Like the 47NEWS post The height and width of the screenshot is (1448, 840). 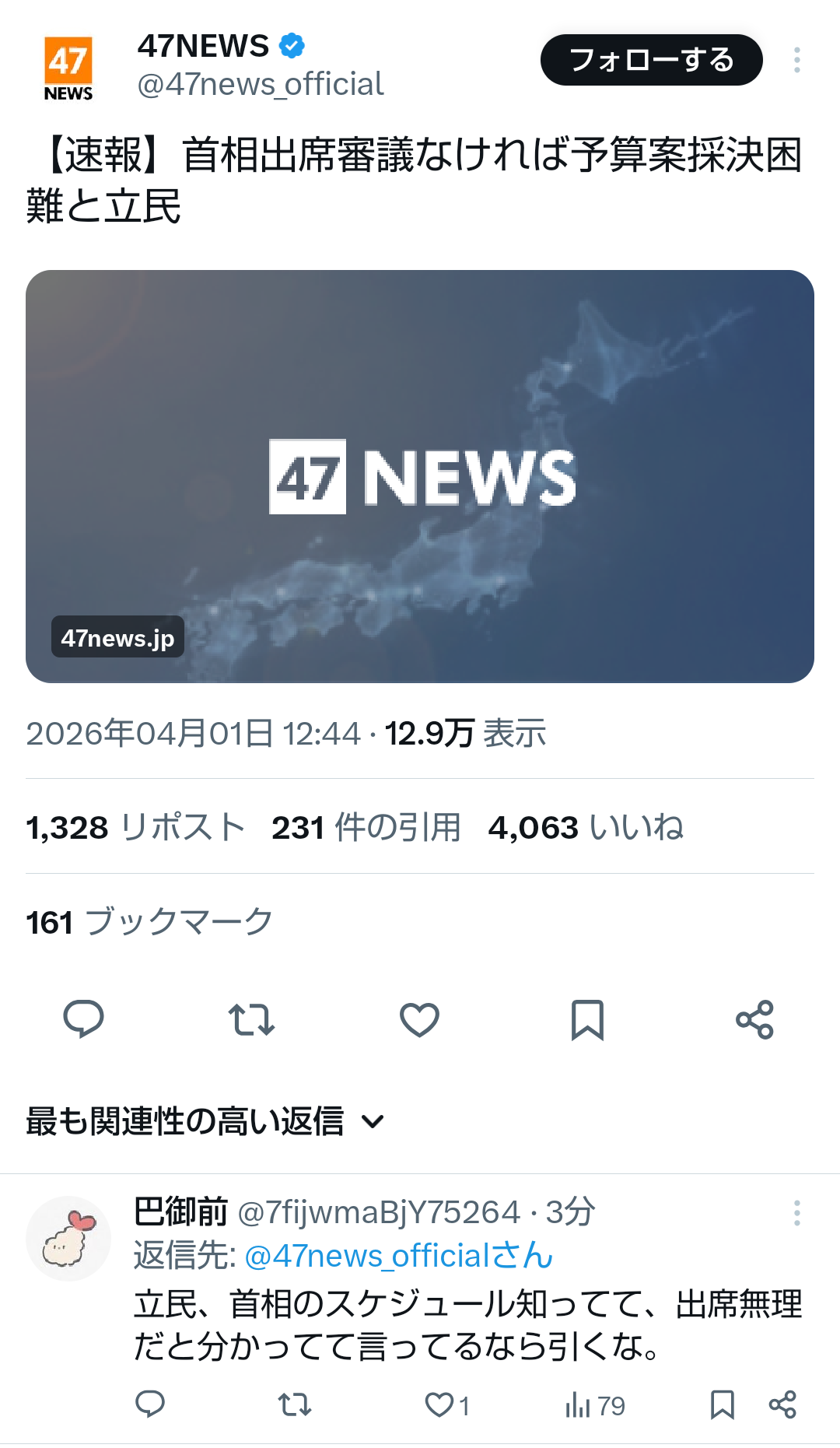(419, 1019)
